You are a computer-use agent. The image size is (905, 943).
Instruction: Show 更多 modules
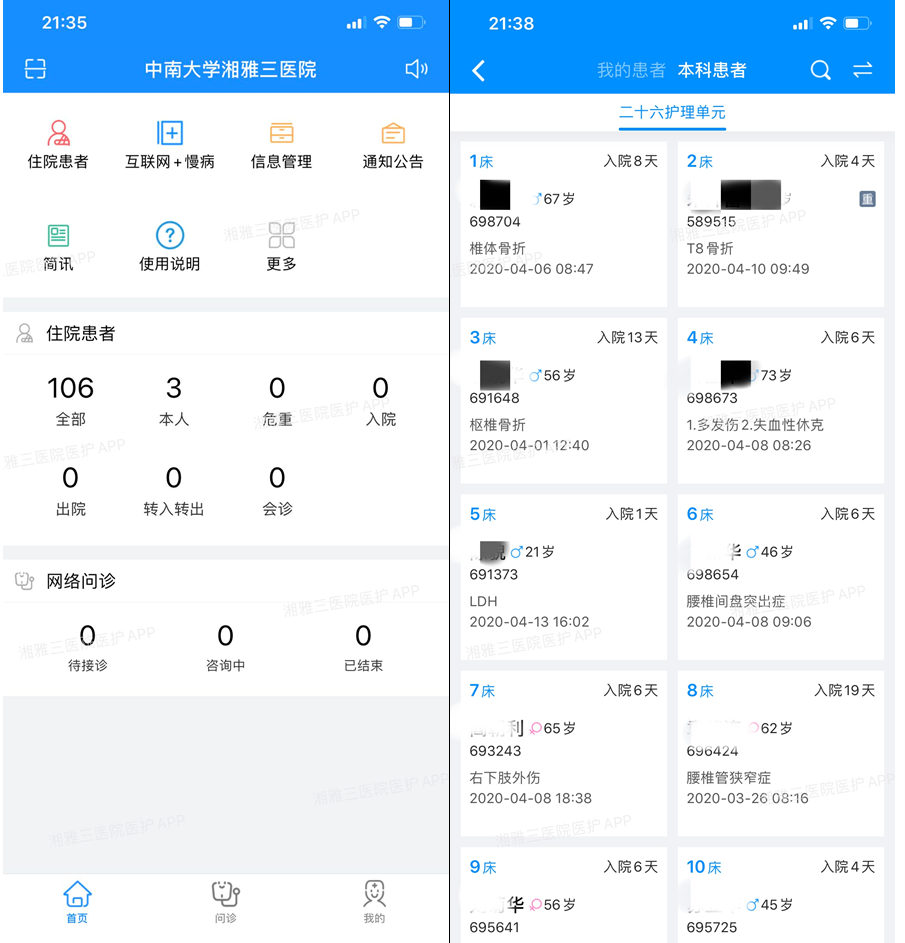tap(281, 248)
